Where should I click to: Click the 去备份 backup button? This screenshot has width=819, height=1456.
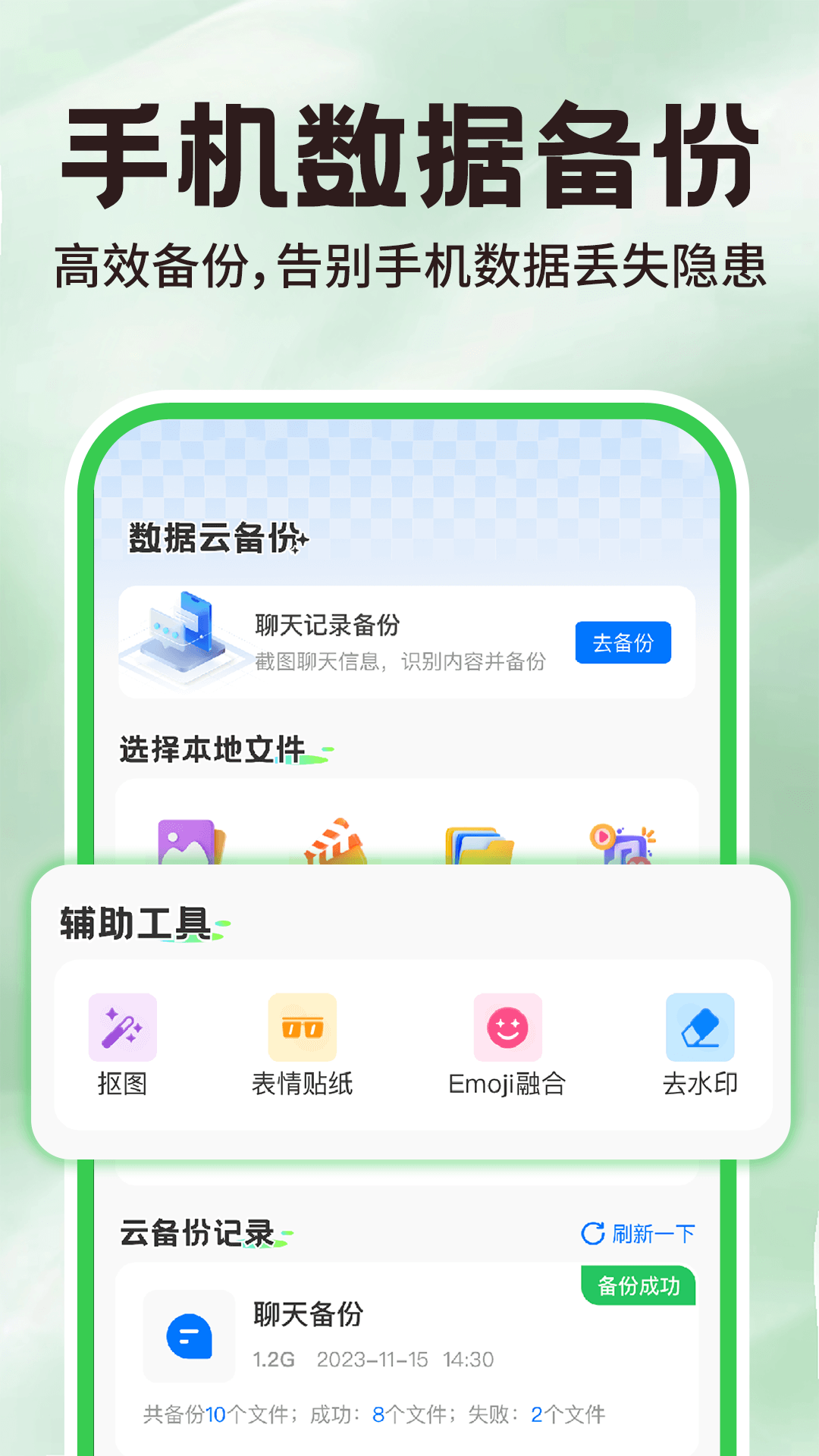click(623, 642)
